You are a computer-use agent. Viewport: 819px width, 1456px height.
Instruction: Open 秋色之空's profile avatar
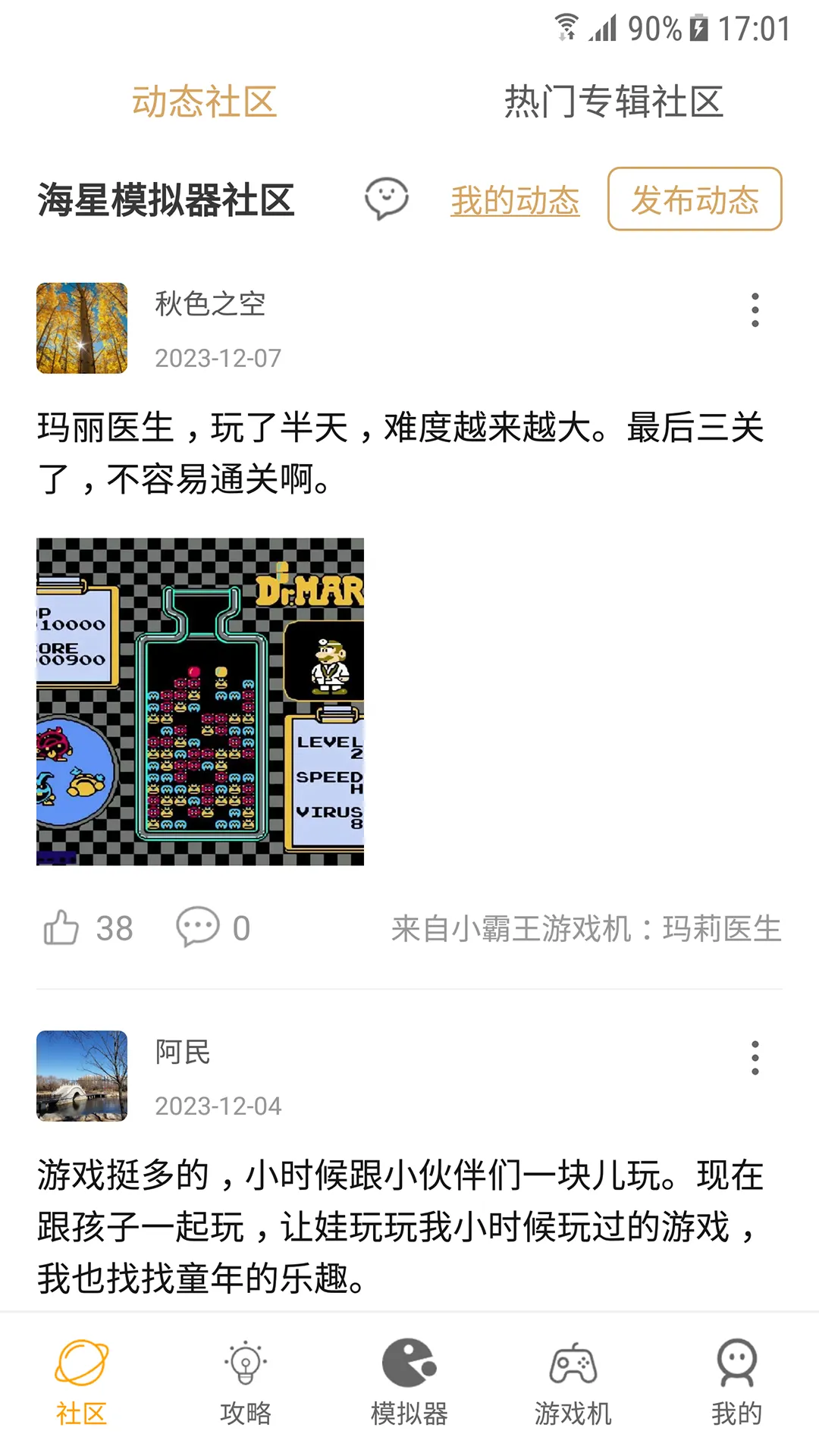(81, 328)
